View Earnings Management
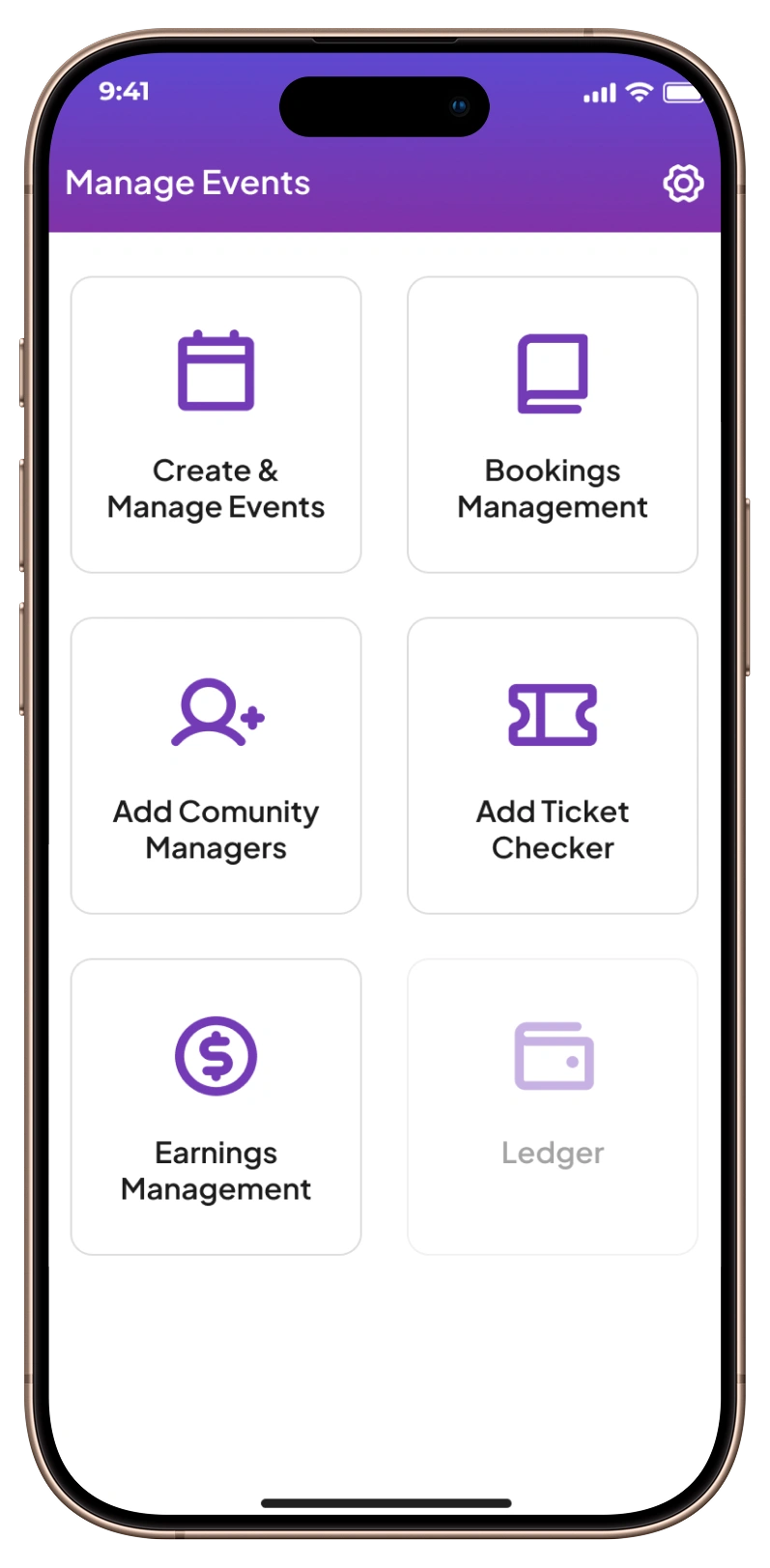 216,1106
